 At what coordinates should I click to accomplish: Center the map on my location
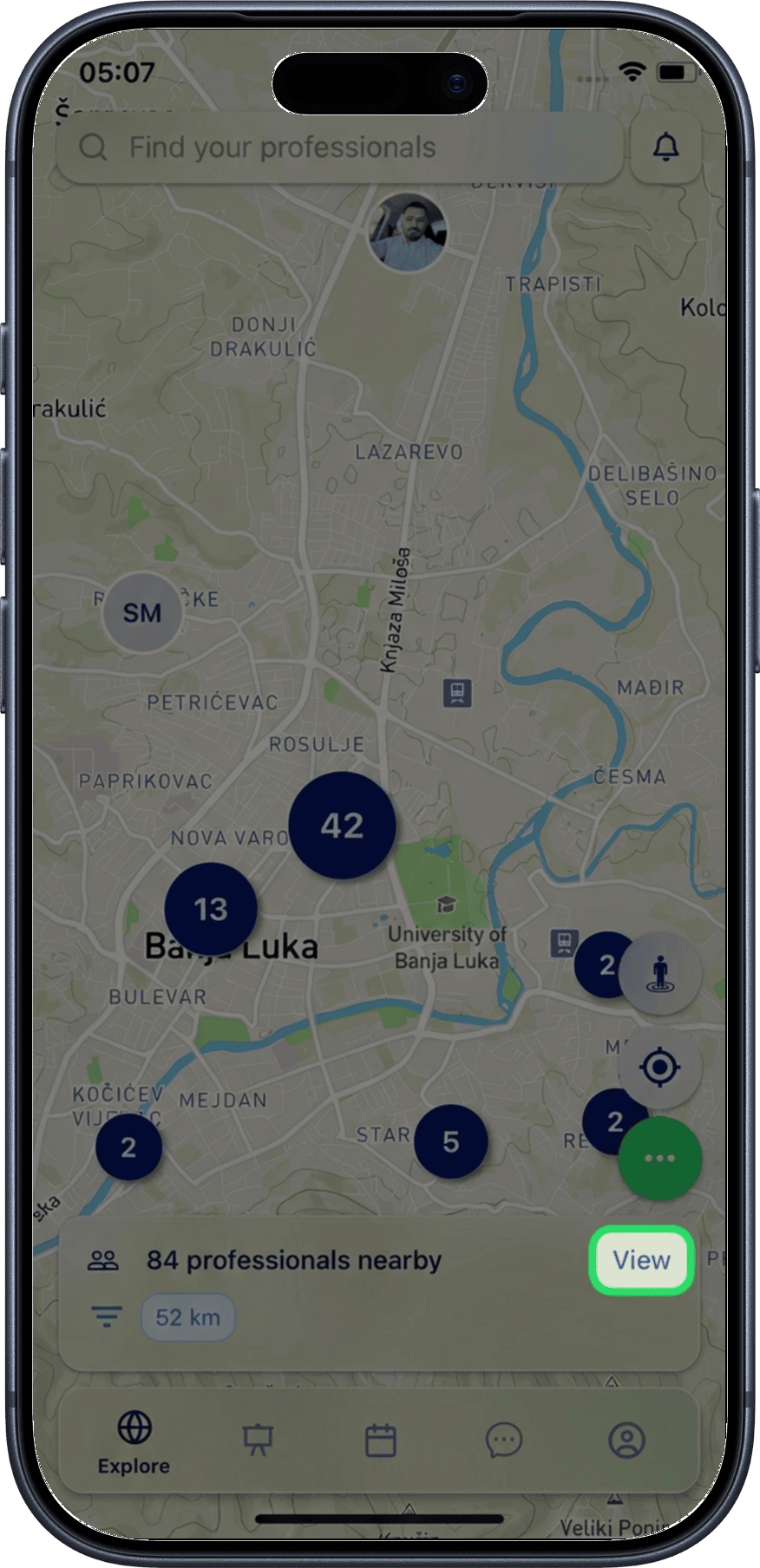pos(659,1067)
